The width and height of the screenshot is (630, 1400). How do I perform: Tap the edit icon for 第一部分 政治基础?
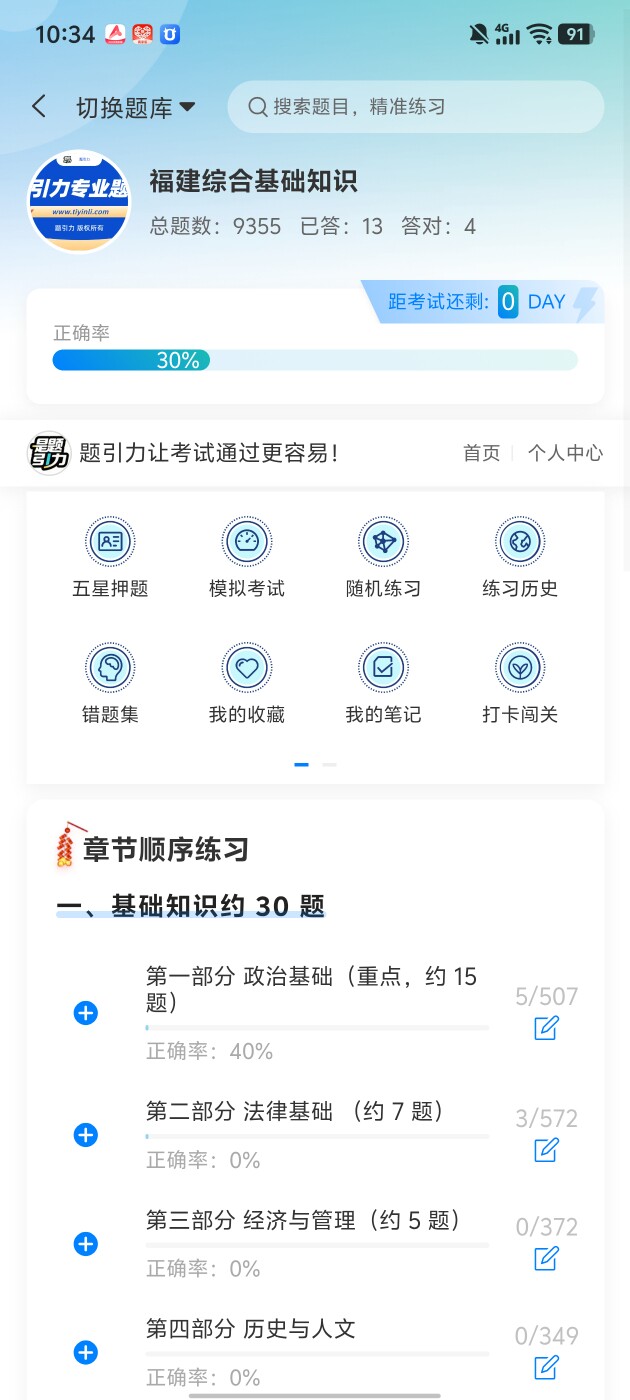pos(546,1028)
